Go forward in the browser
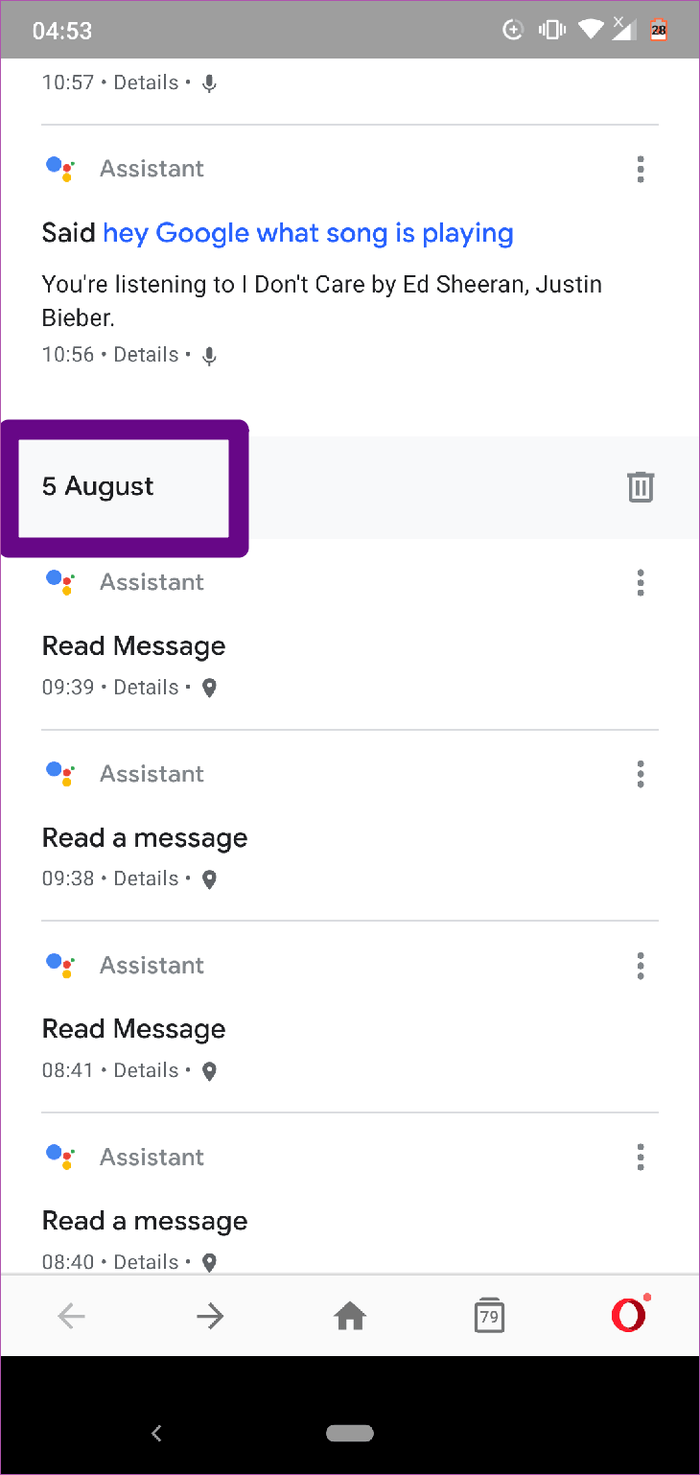Image resolution: width=700 pixels, height=1475 pixels. point(210,1317)
